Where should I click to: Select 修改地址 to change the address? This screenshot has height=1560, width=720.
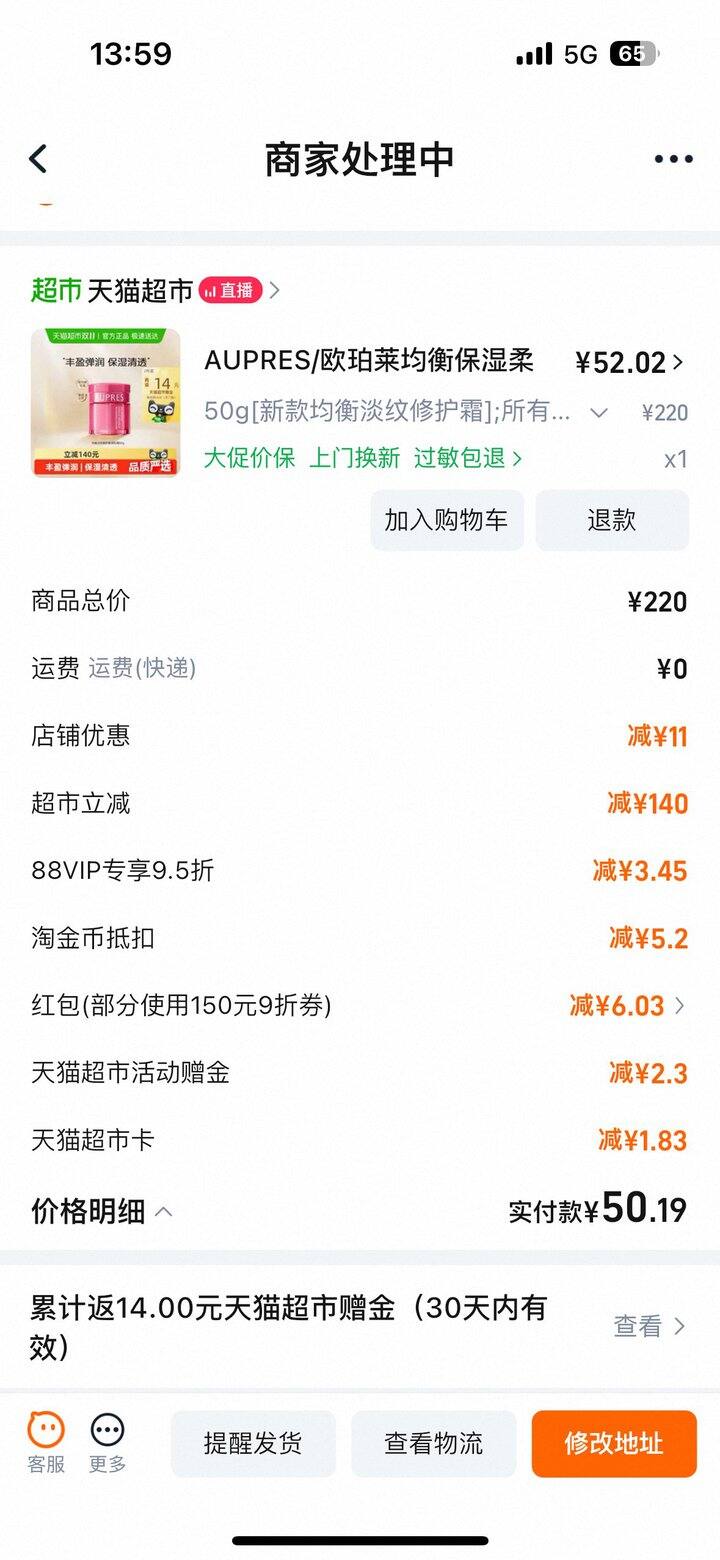click(613, 1443)
